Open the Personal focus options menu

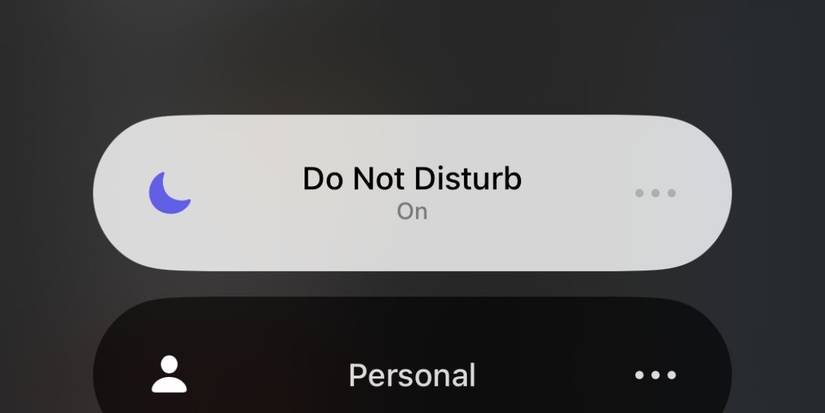(x=655, y=375)
